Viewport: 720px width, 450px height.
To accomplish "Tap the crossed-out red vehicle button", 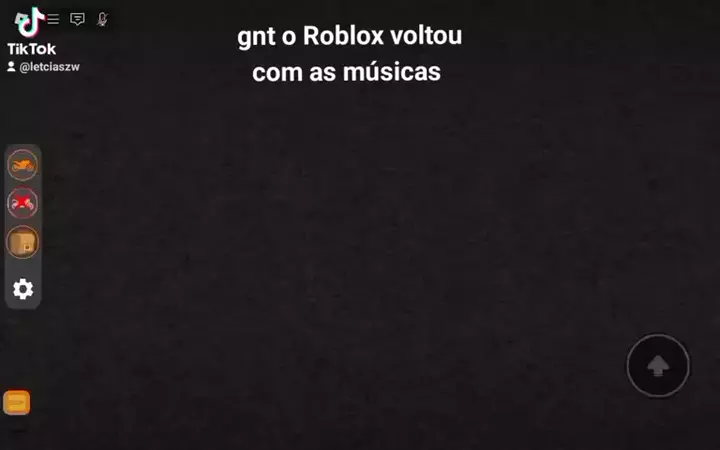I will pos(23,203).
